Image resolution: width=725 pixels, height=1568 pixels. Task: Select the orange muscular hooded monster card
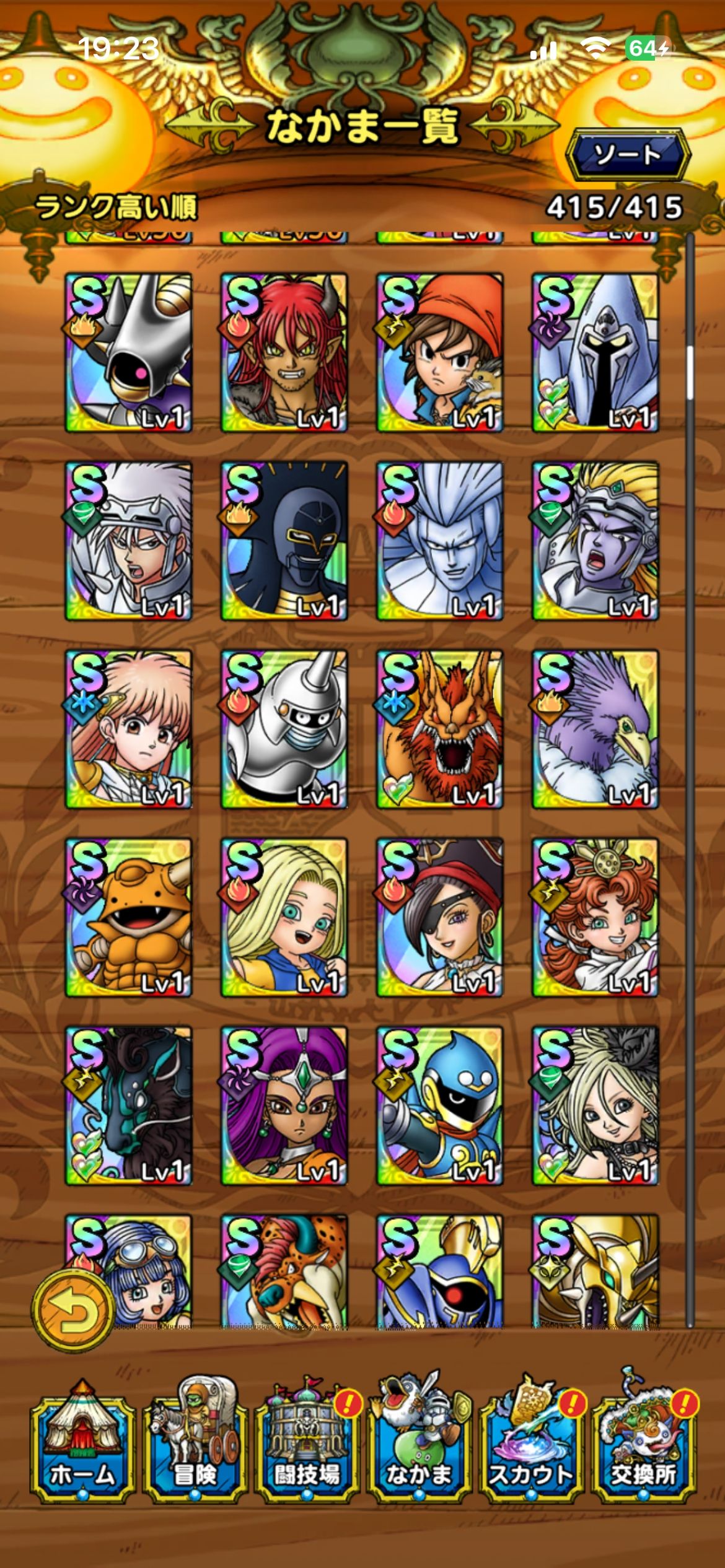[128, 918]
